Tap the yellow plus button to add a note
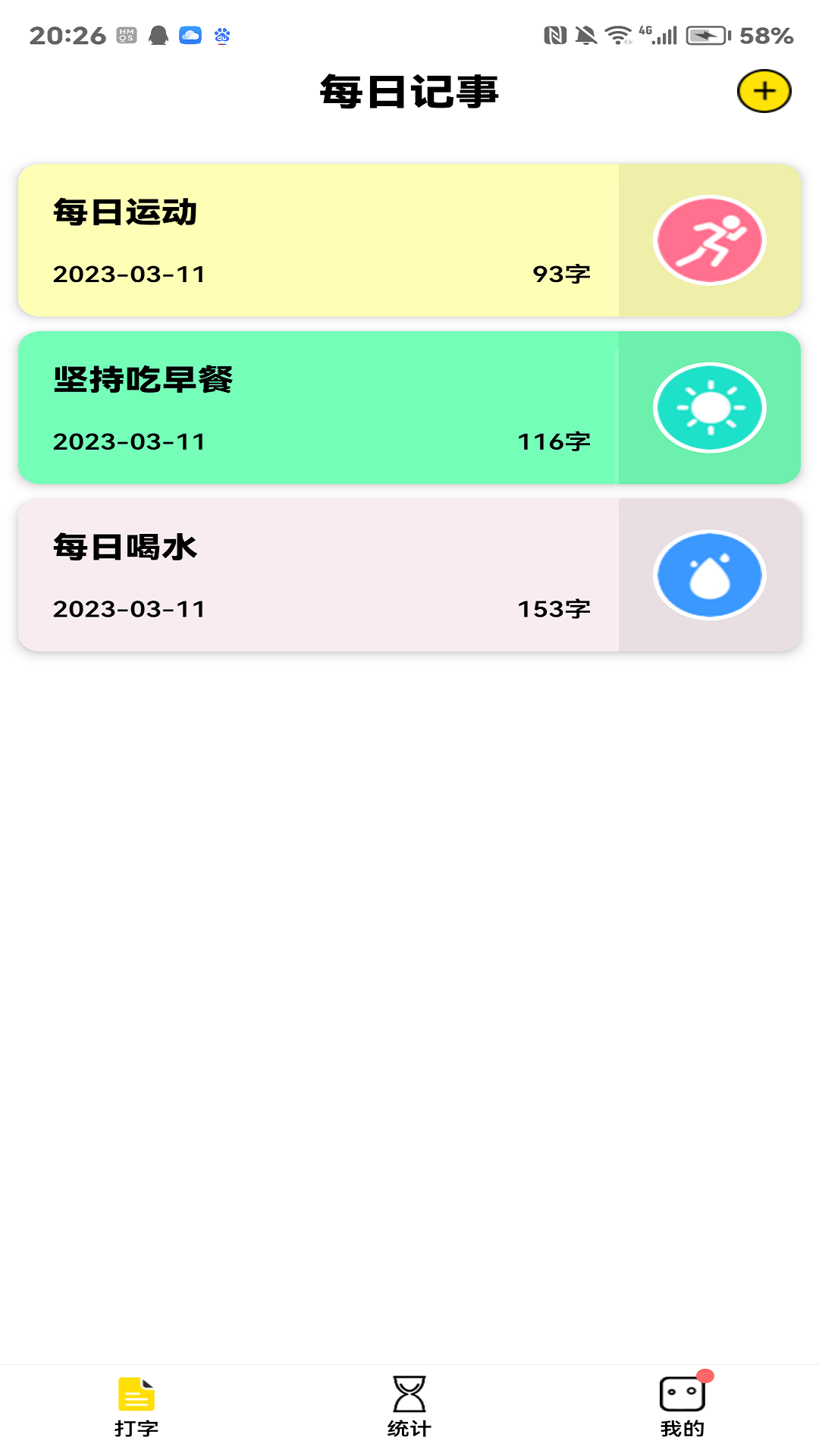This screenshot has height=1456, width=819. [764, 90]
